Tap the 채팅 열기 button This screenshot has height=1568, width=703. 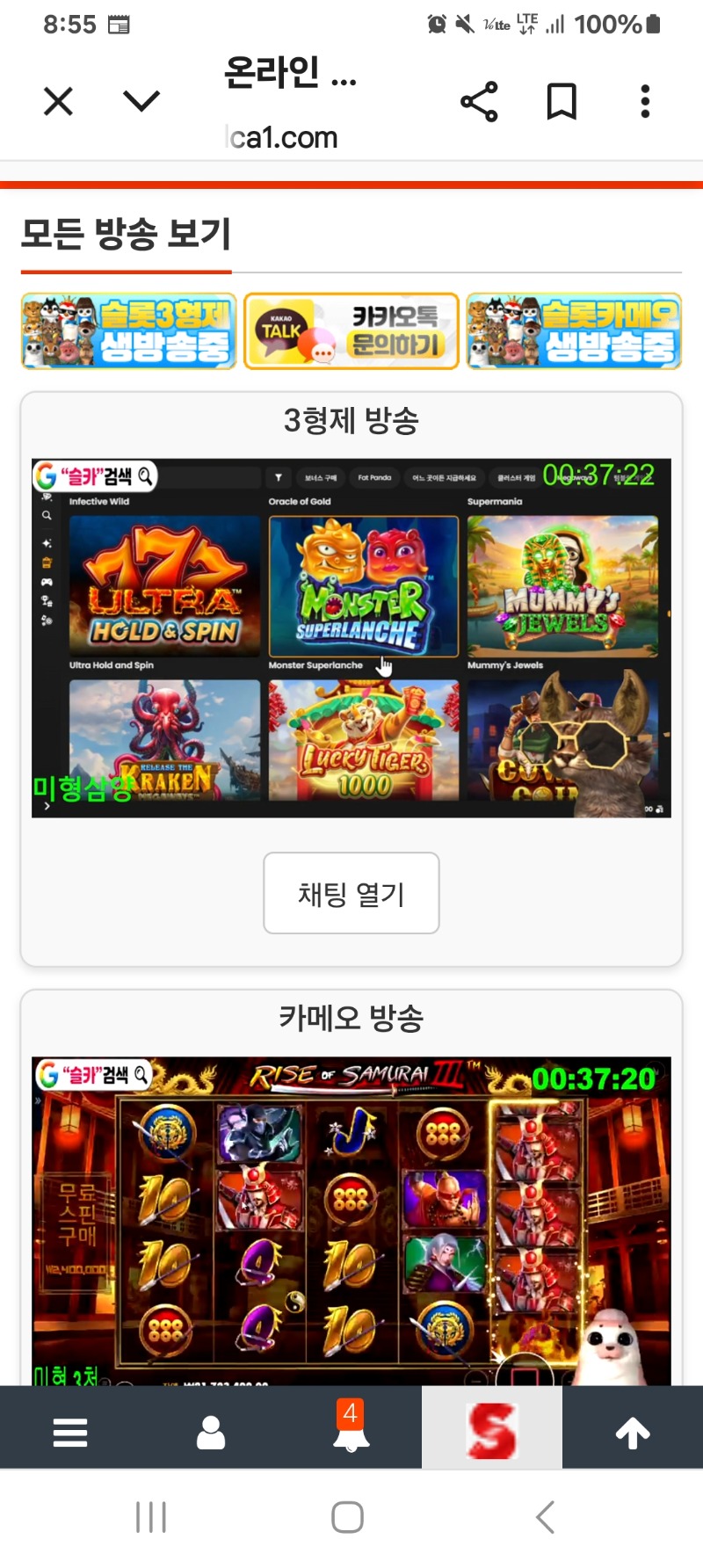coord(351,893)
